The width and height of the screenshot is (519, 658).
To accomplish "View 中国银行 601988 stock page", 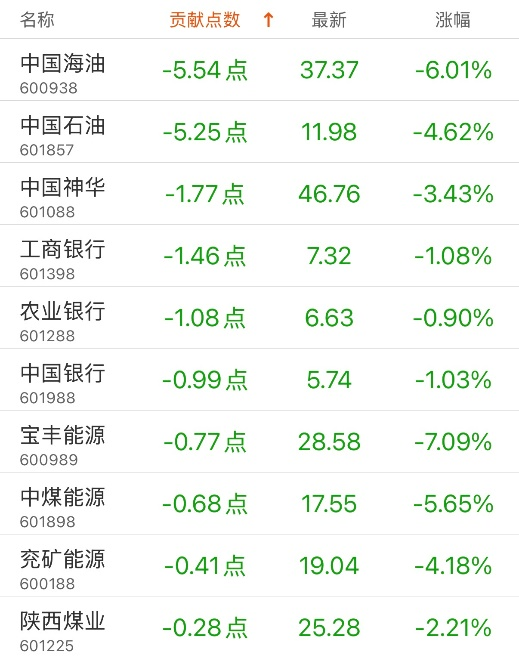I will (259, 380).
